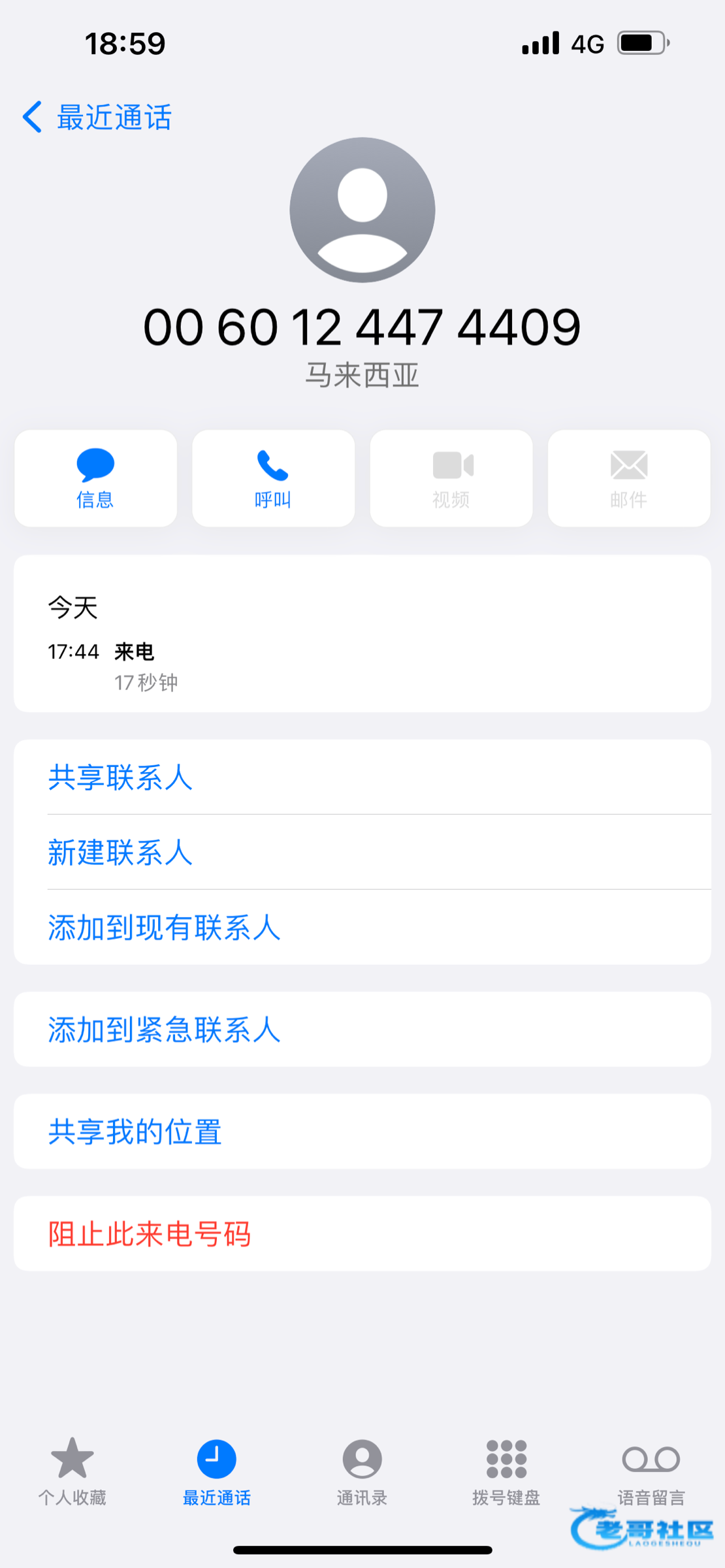Switch to the 个人收藏 tab
The width and height of the screenshot is (725, 1568).
tap(72, 1469)
